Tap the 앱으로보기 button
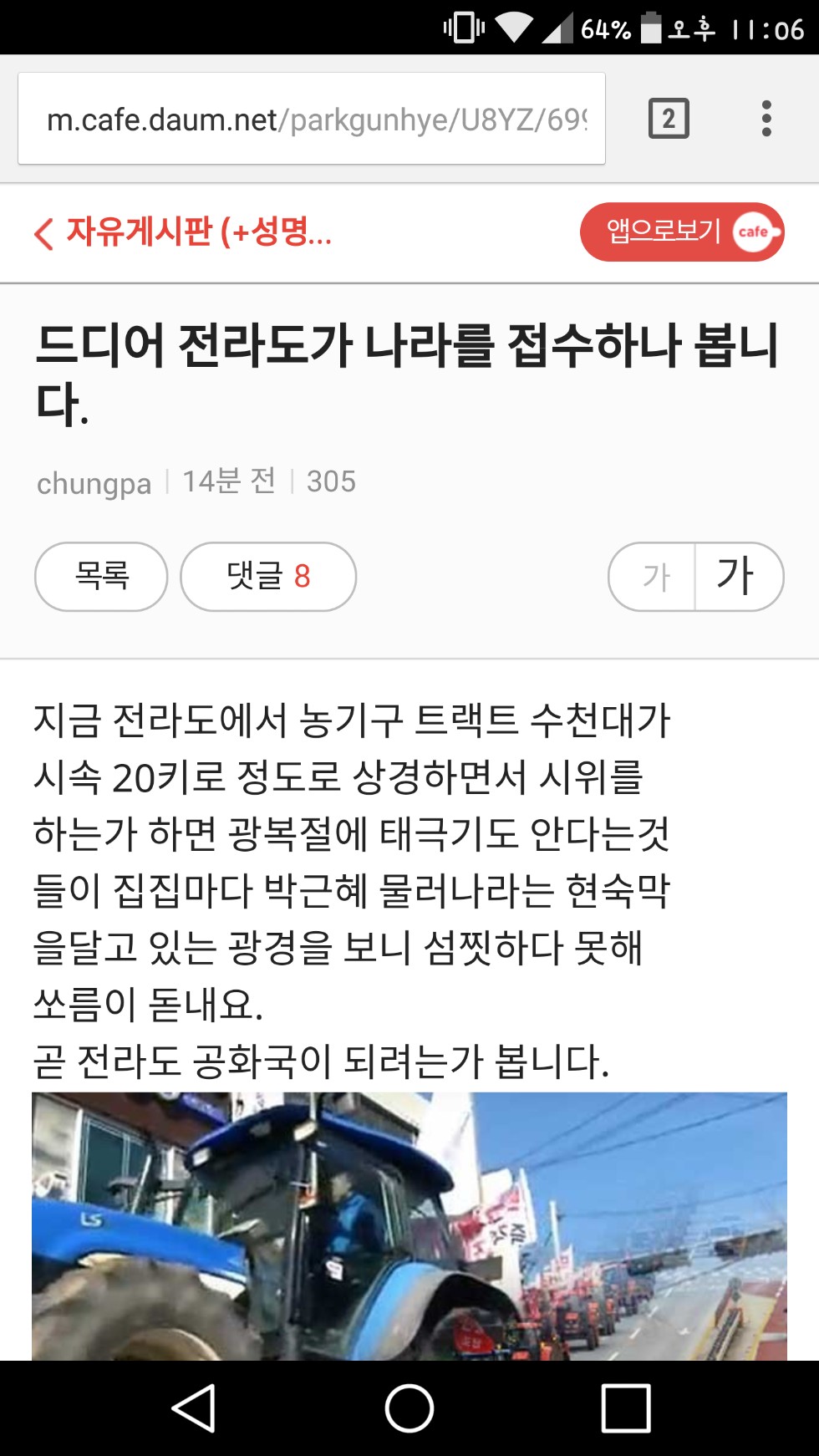This screenshot has width=819, height=1456. [x=681, y=232]
